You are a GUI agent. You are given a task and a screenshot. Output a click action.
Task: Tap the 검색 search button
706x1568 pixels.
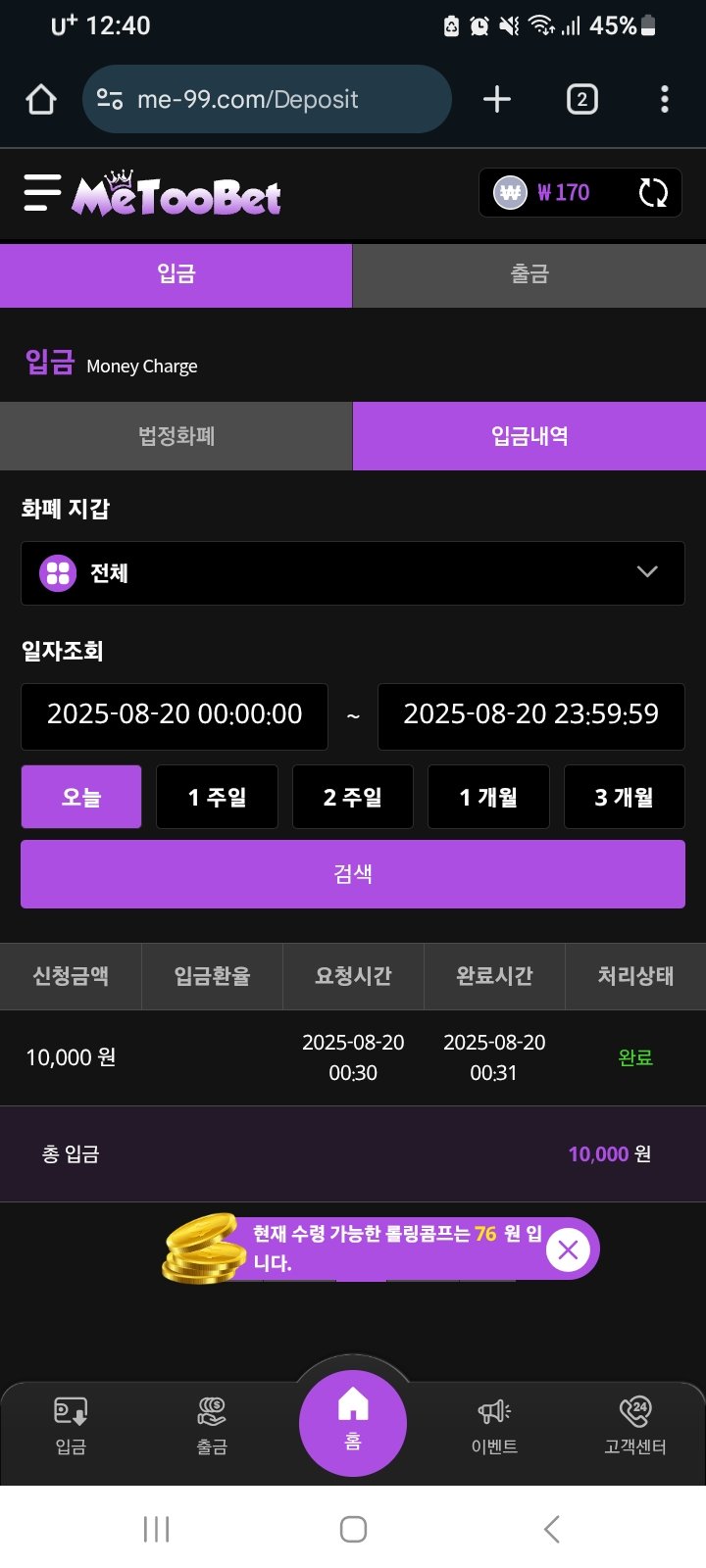(353, 874)
